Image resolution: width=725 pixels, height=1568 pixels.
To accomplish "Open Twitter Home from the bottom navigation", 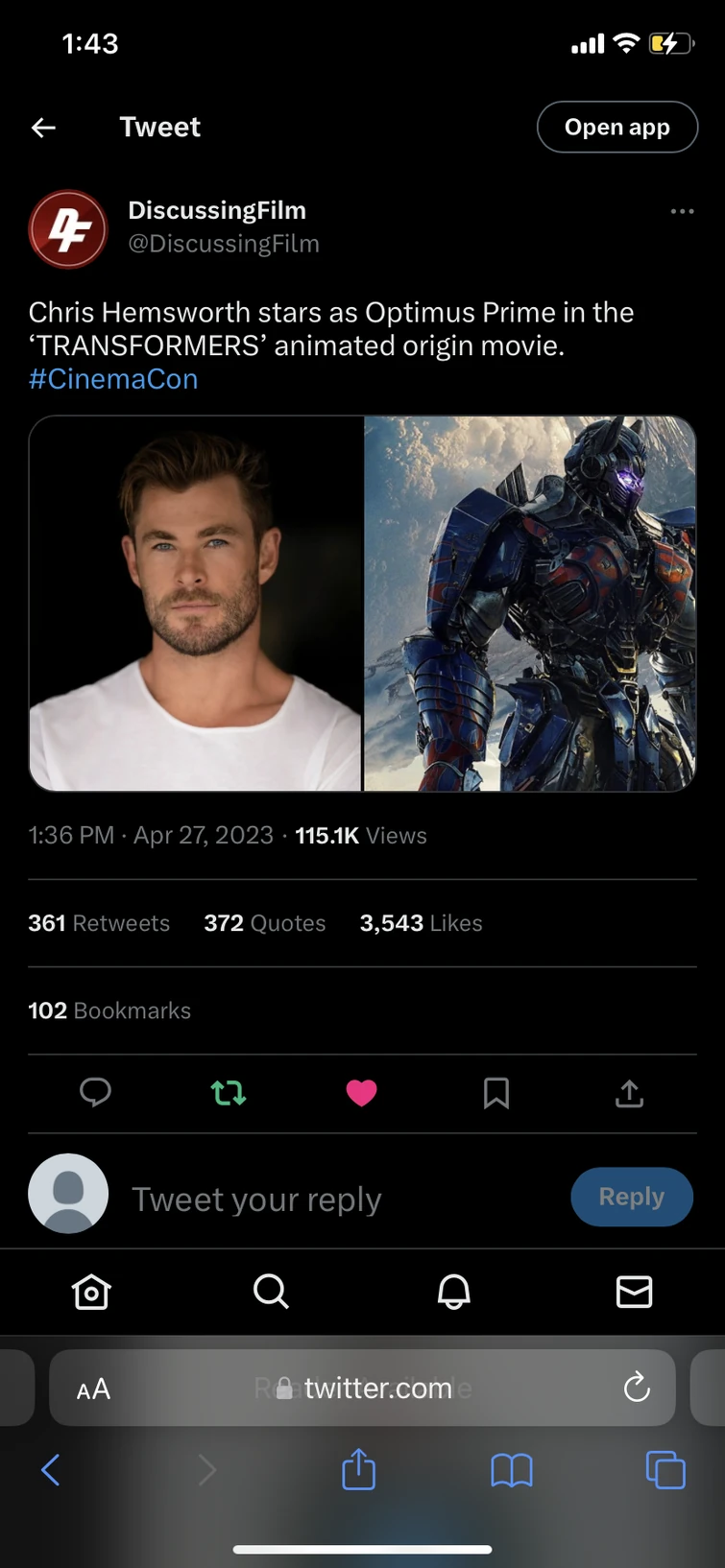I will [x=90, y=1292].
